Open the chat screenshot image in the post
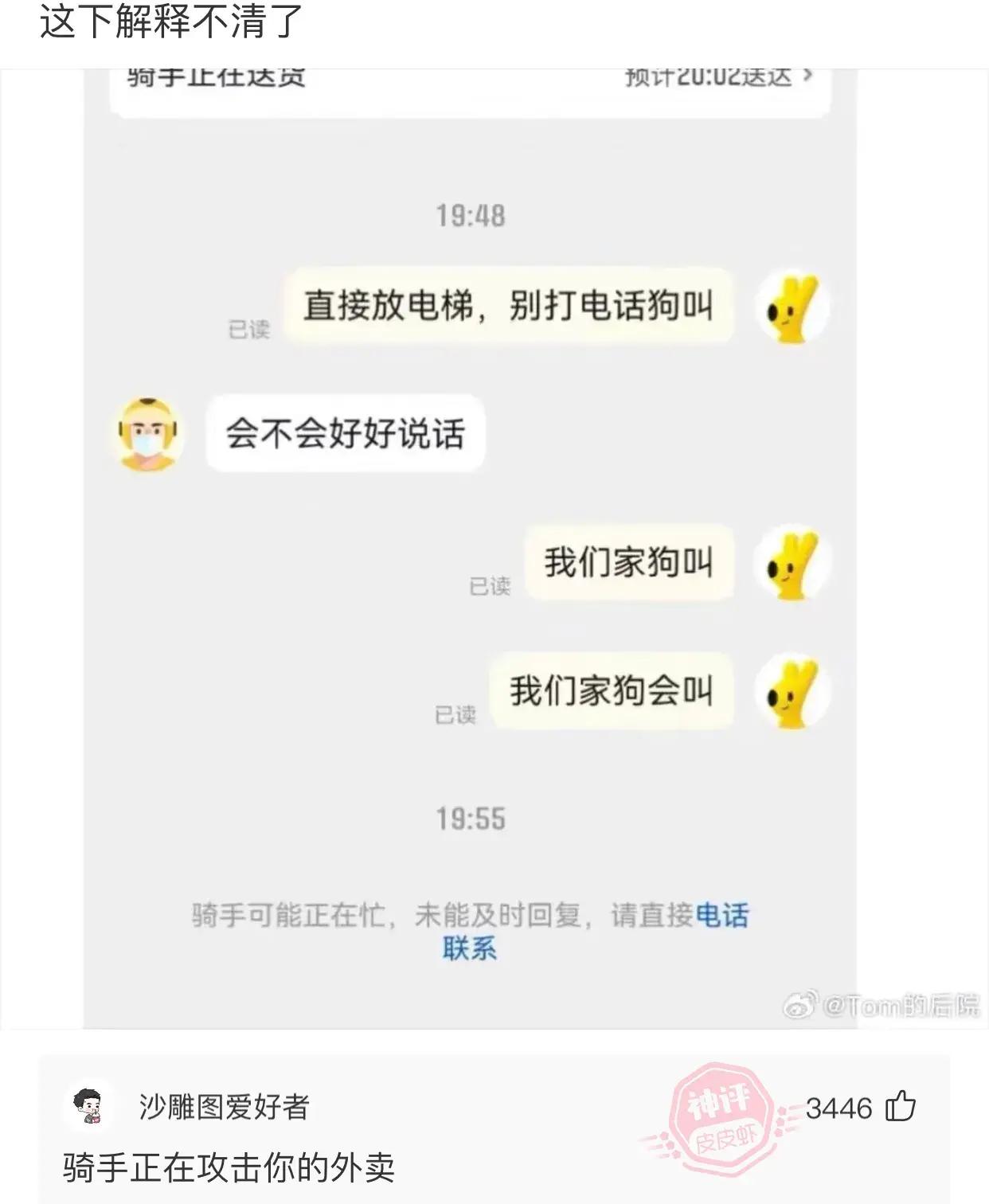 [470, 549]
